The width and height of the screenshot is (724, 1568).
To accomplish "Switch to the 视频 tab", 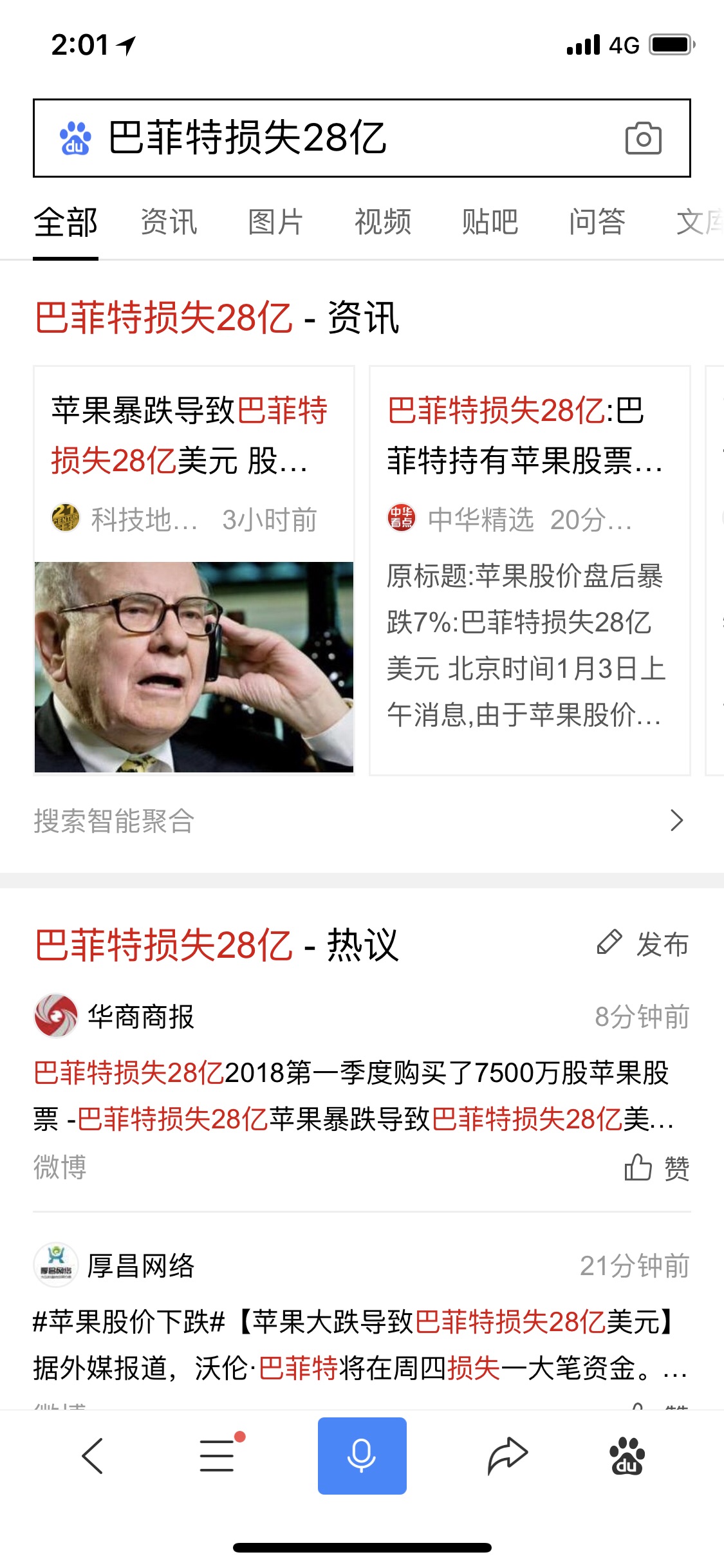I will tap(382, 222).
